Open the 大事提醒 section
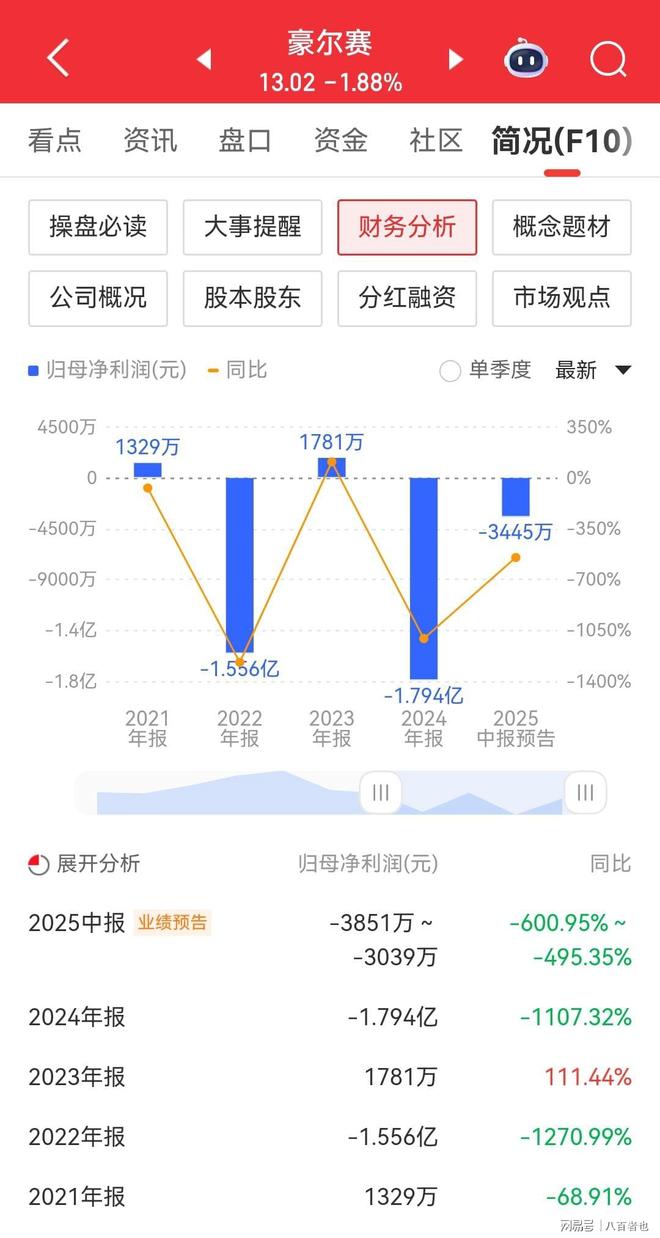660x1238 pixels. [252, 227]
